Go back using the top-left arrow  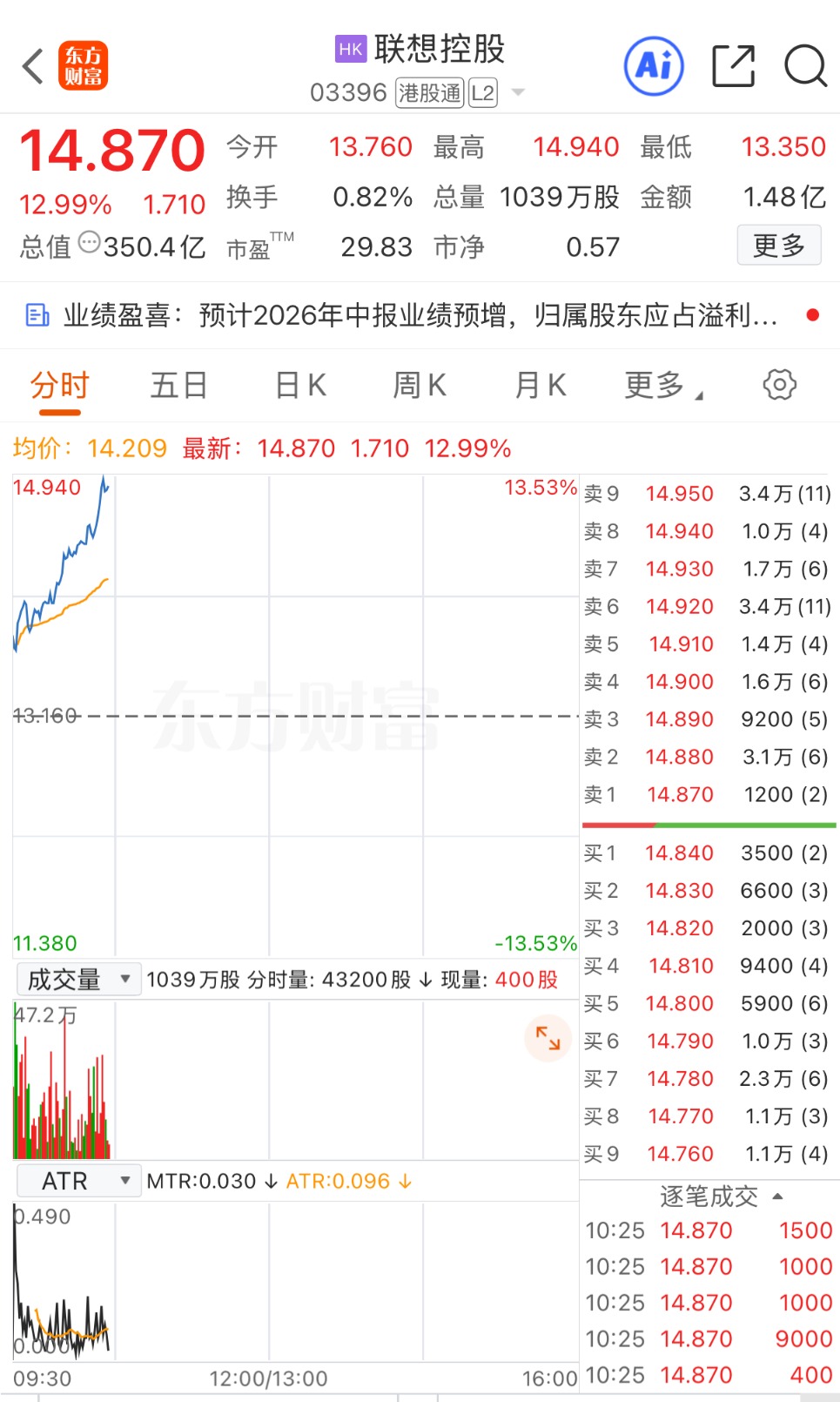pos(33,66)
